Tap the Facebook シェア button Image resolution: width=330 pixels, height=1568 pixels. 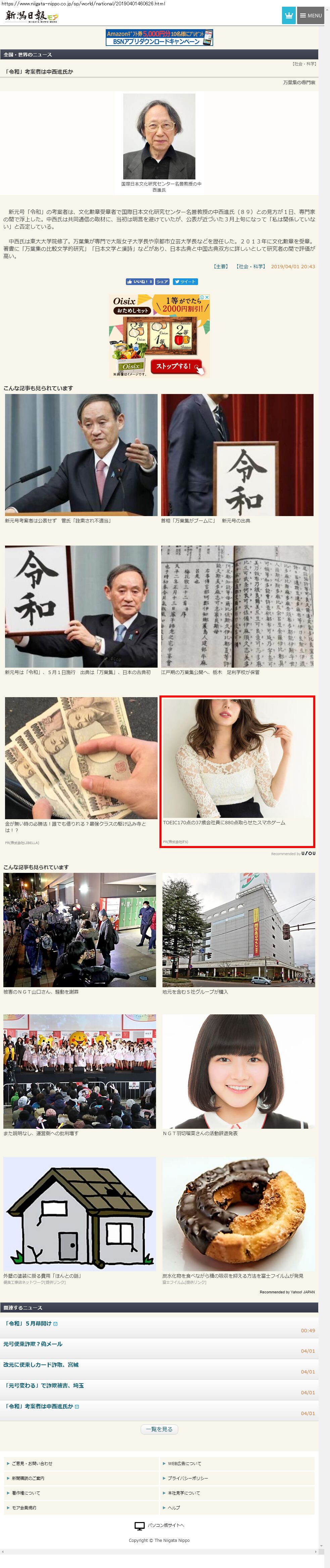click(162, 282)
